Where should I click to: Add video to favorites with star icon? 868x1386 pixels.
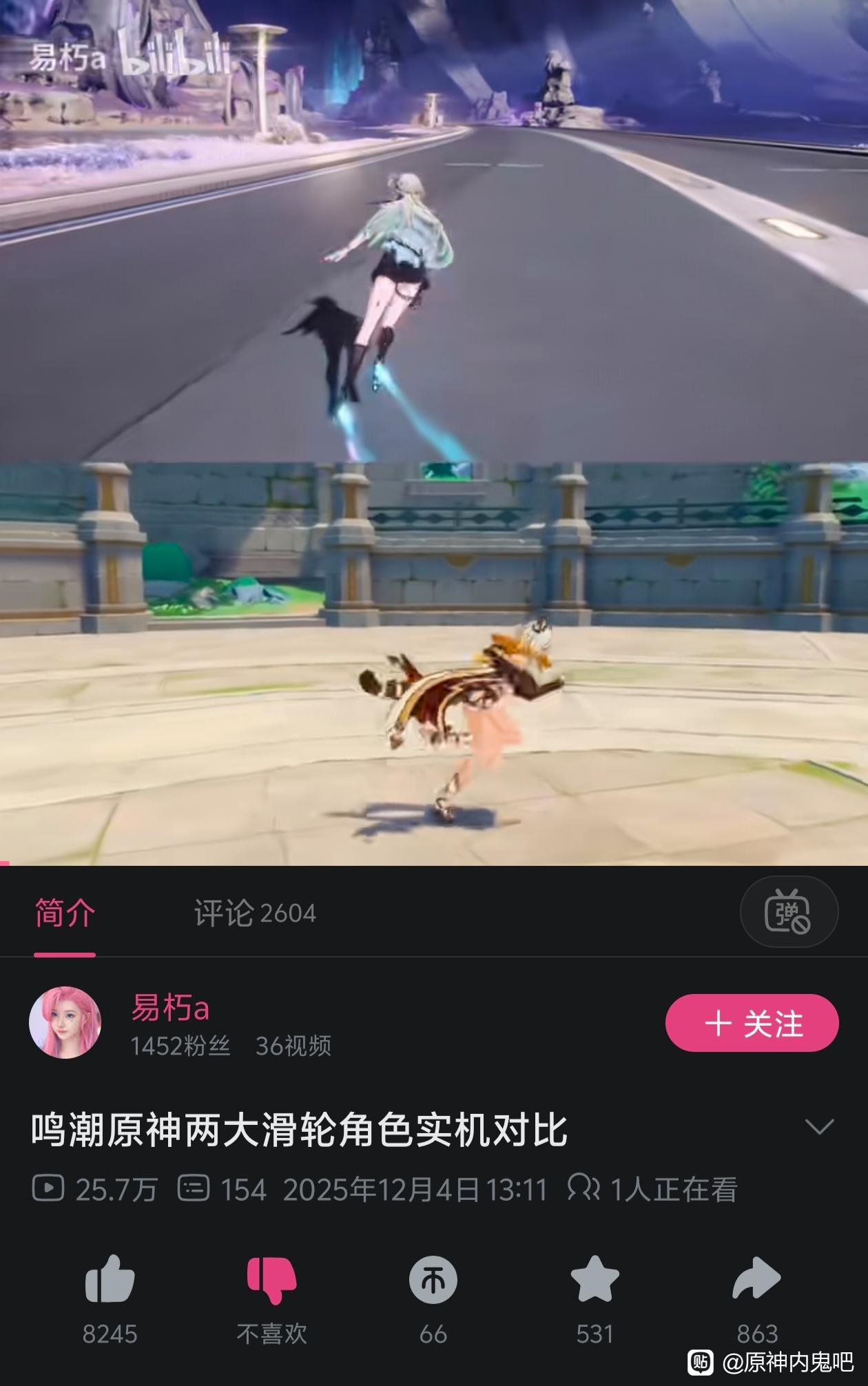(x=595, y=1280)
